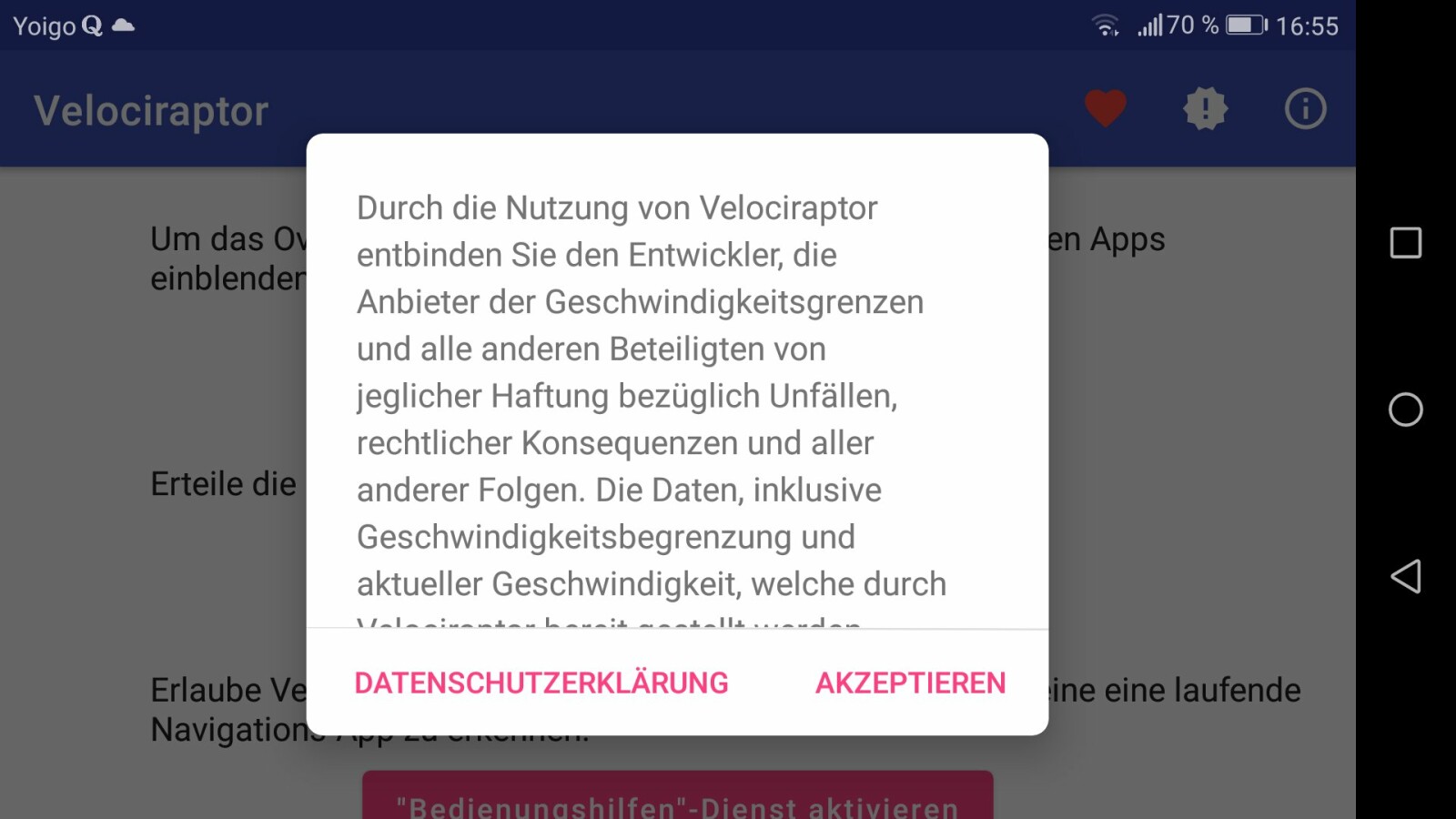This screenshot has width=1456, height=819.
Task: Open recent apps via square button
Action: click(1406, 243)
